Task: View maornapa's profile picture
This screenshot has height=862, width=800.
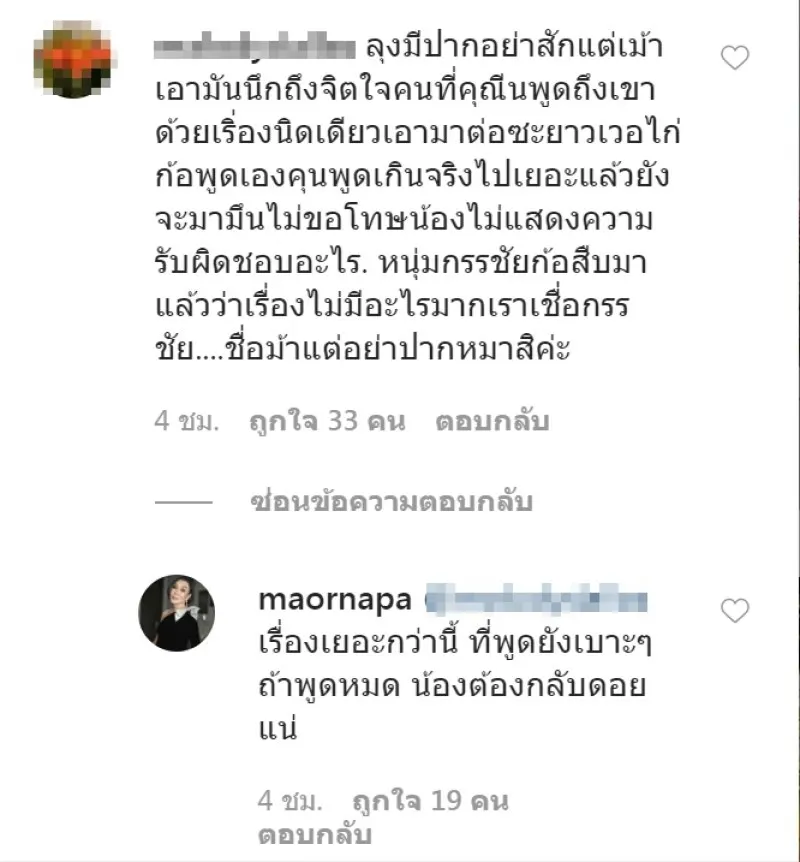Action: pyautogui.click(x=176, y=613)
